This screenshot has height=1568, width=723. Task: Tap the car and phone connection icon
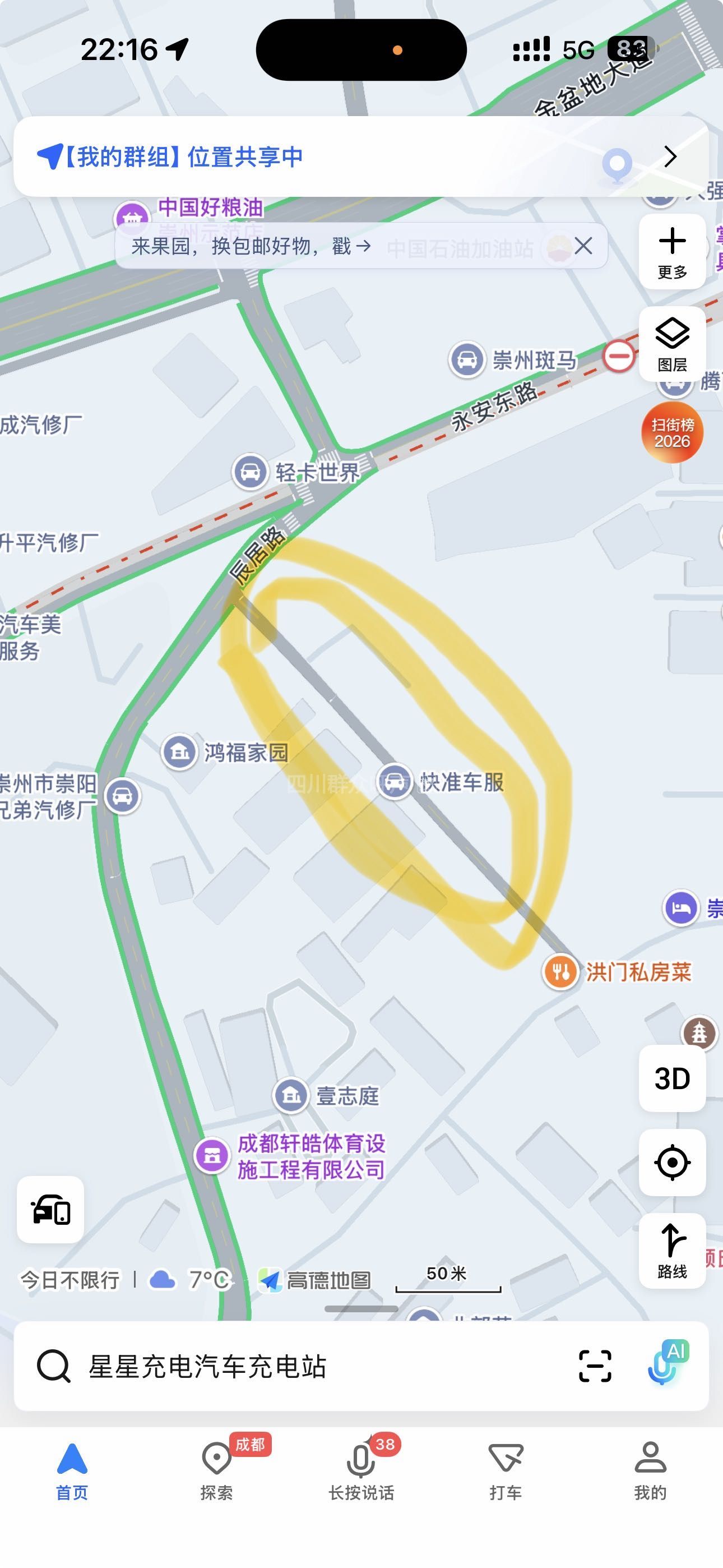point(50,1209)
